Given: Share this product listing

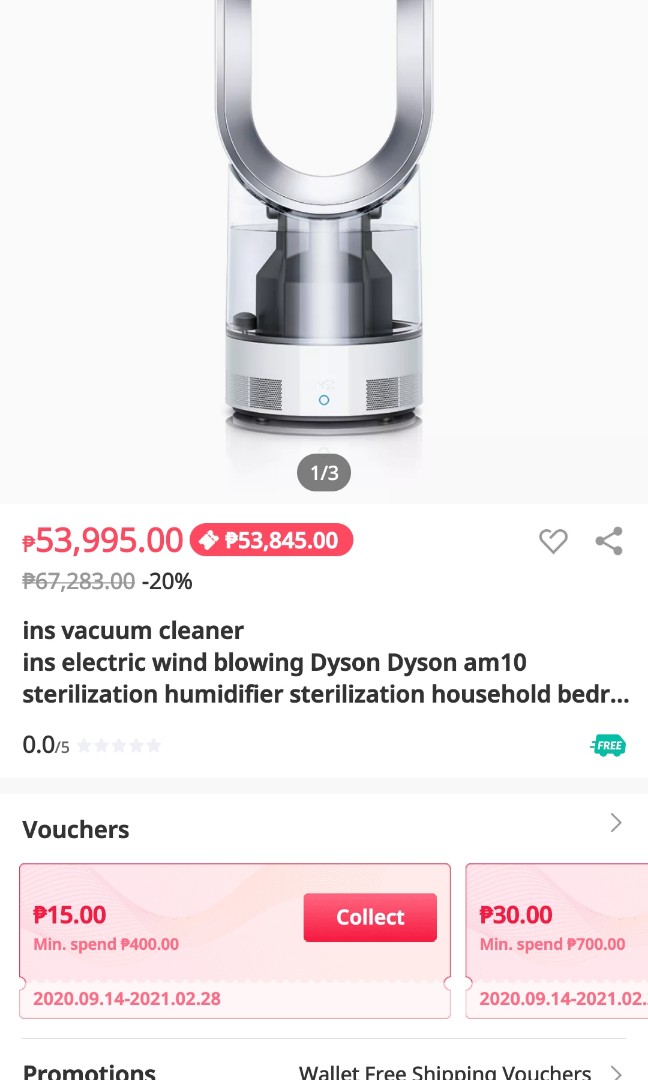Looking at the screenshot, I should tap(609, 541).
